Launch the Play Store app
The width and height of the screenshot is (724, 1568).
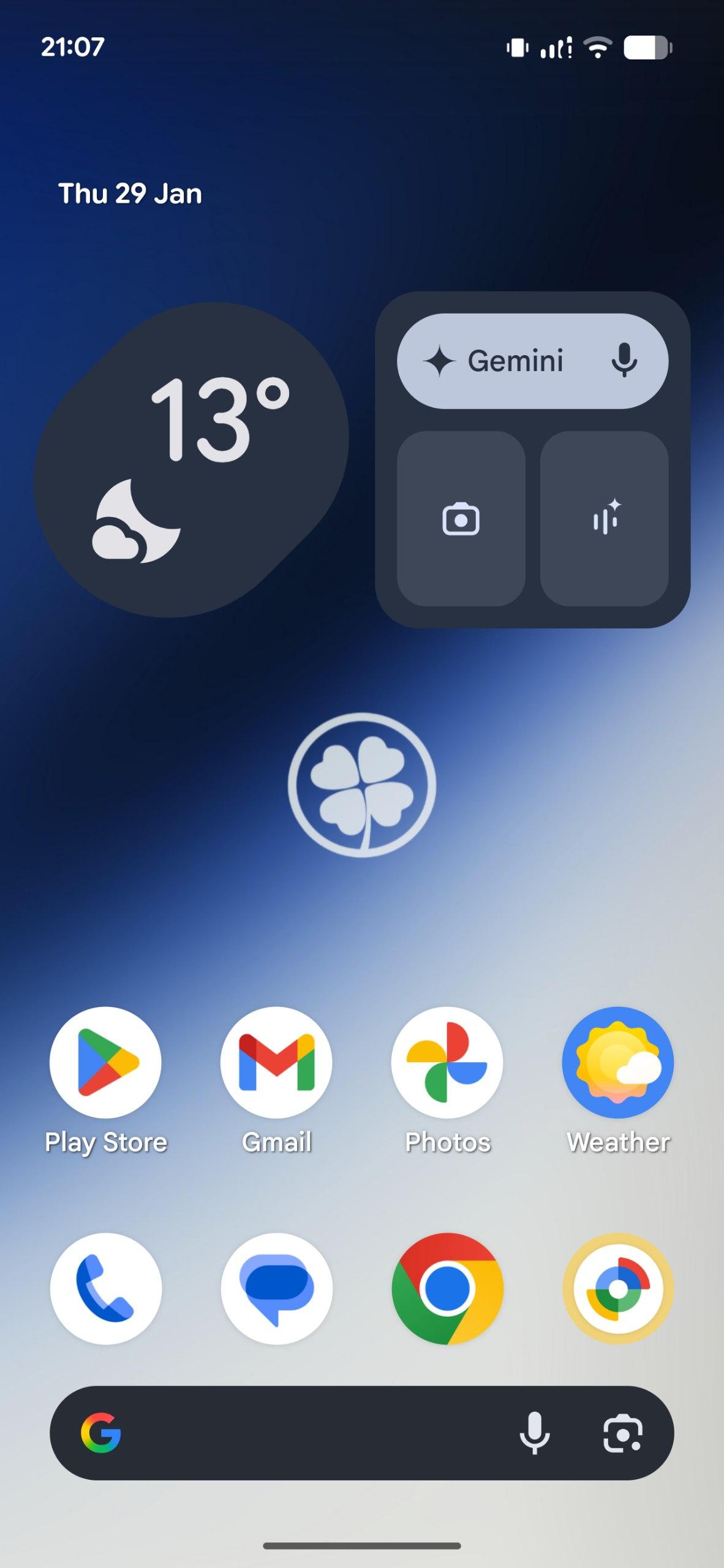106,1063
